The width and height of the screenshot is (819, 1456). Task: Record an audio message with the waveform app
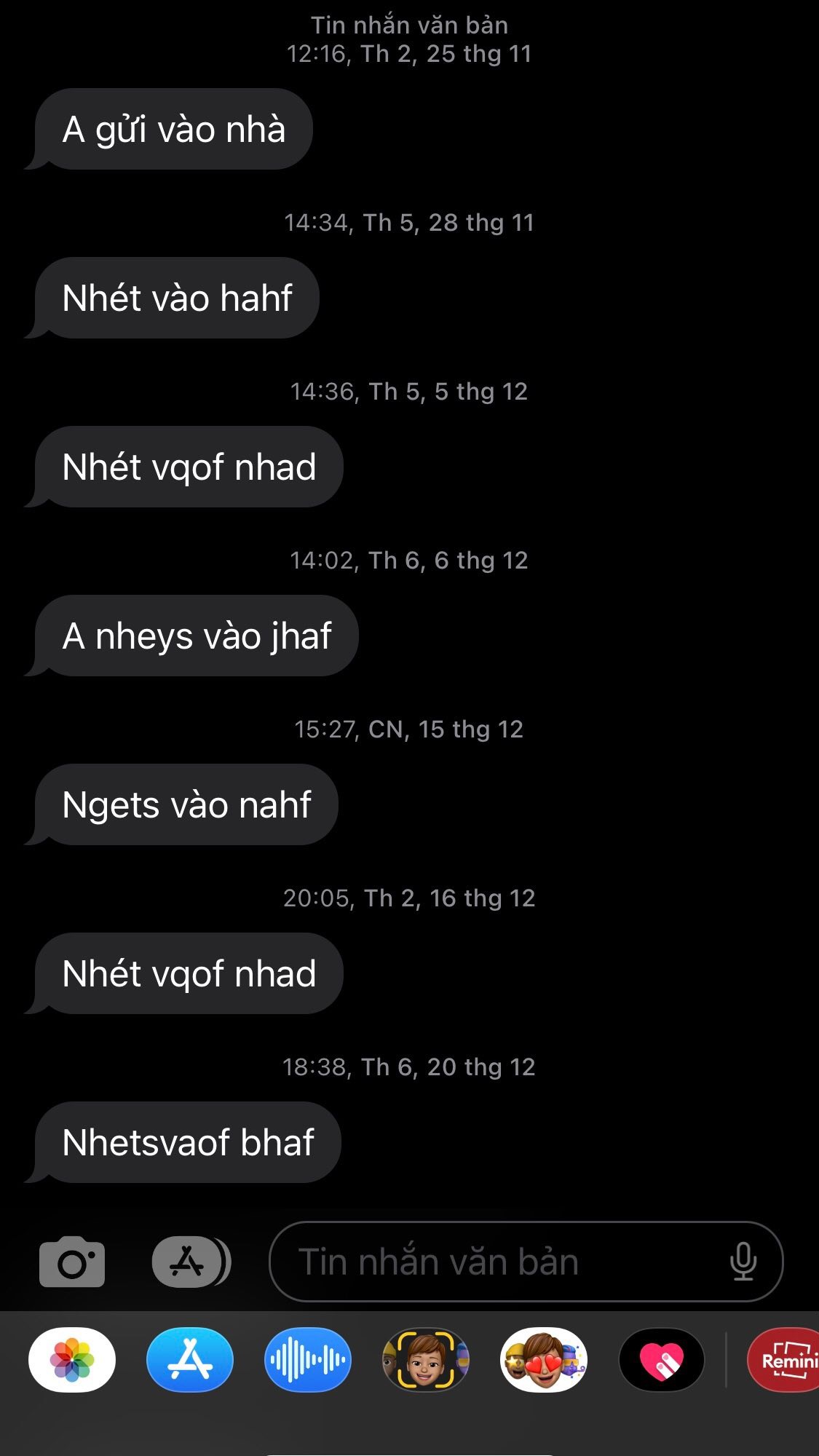coord(308,1360)
